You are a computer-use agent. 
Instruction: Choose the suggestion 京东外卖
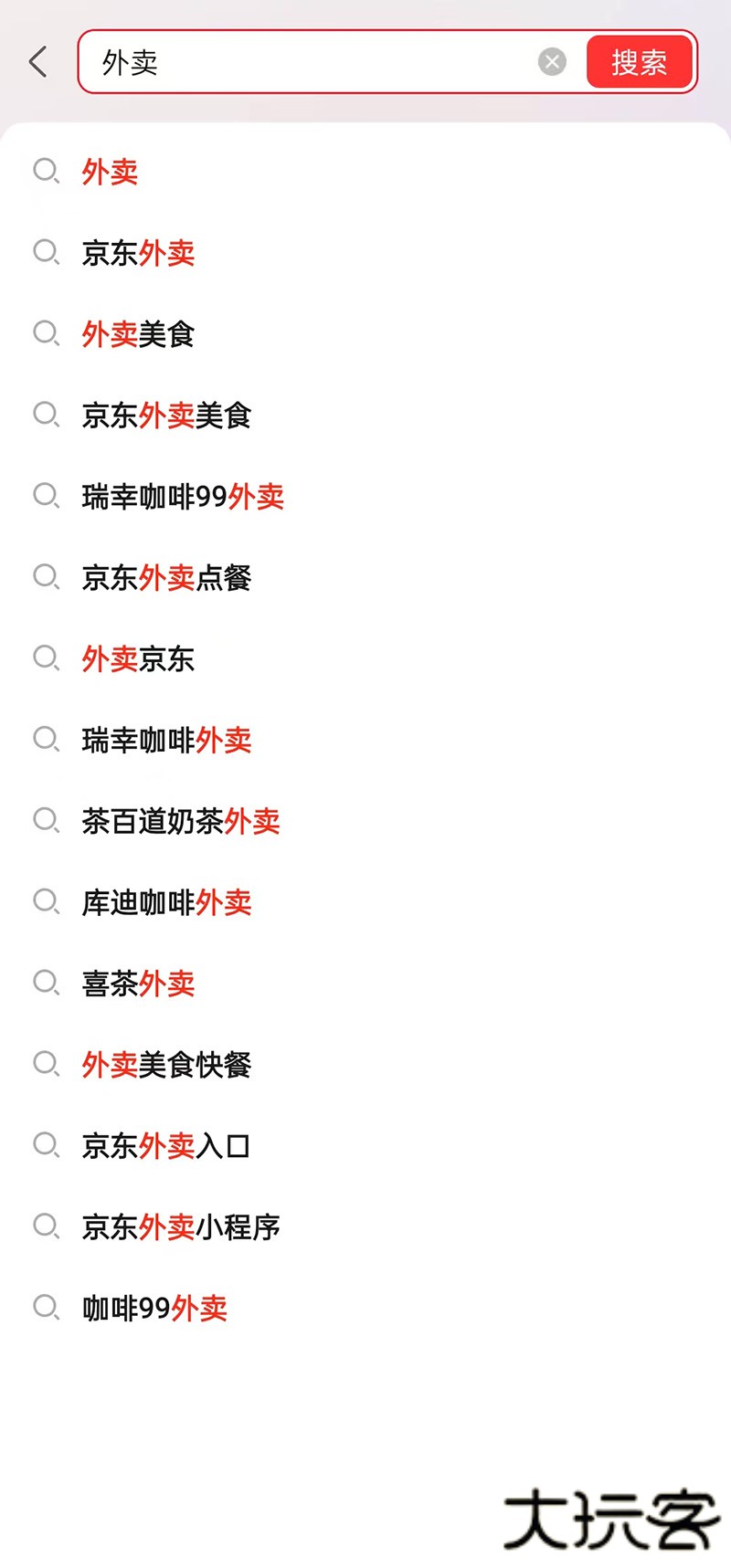tap(138, 253)
